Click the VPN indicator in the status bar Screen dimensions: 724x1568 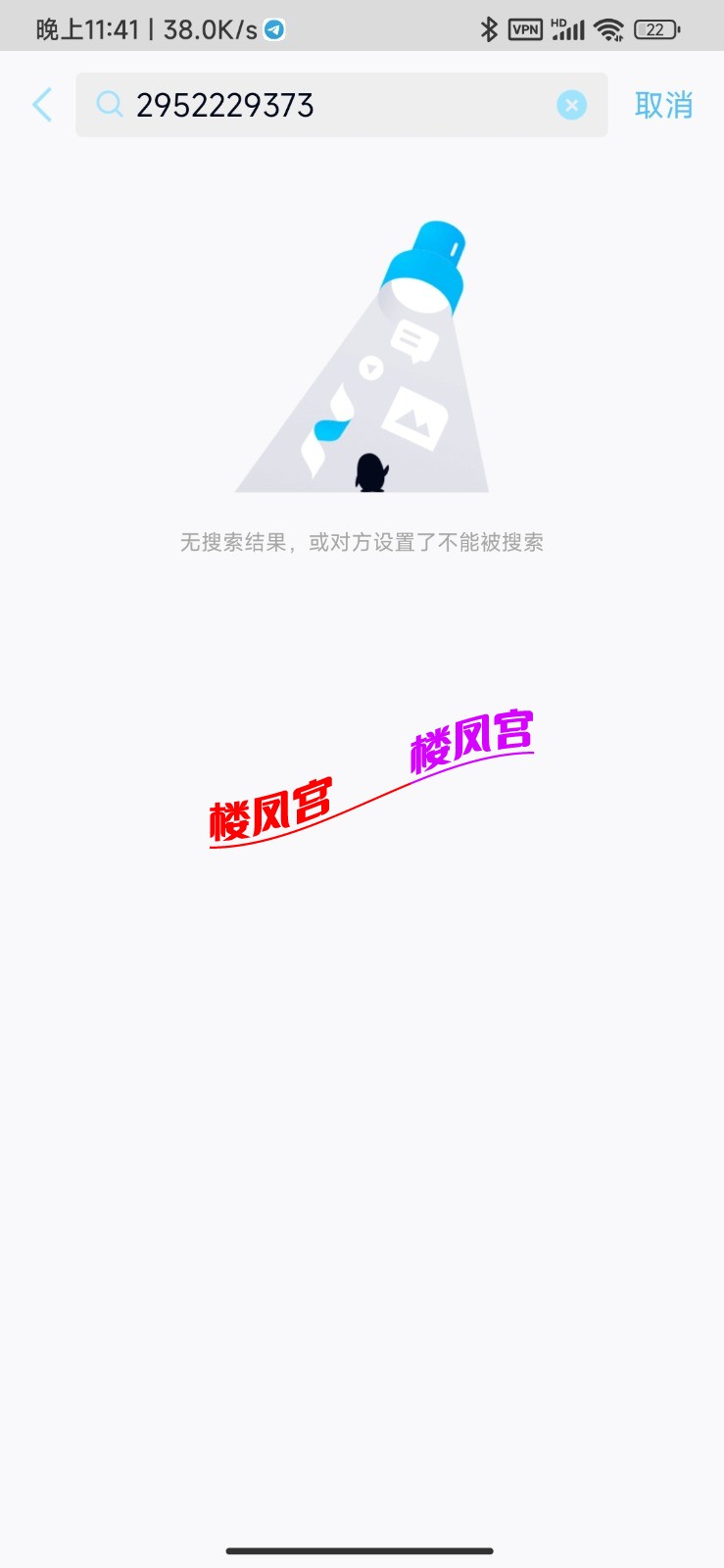(525, 29)
